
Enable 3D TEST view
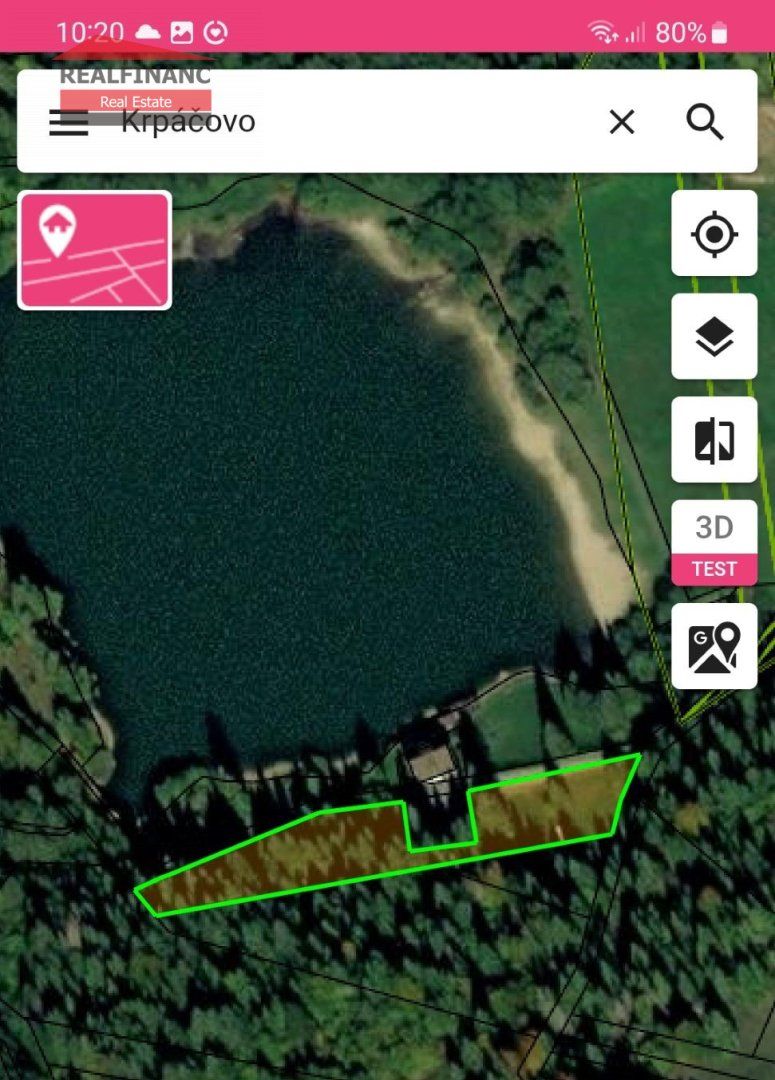[x=714, y=543]
